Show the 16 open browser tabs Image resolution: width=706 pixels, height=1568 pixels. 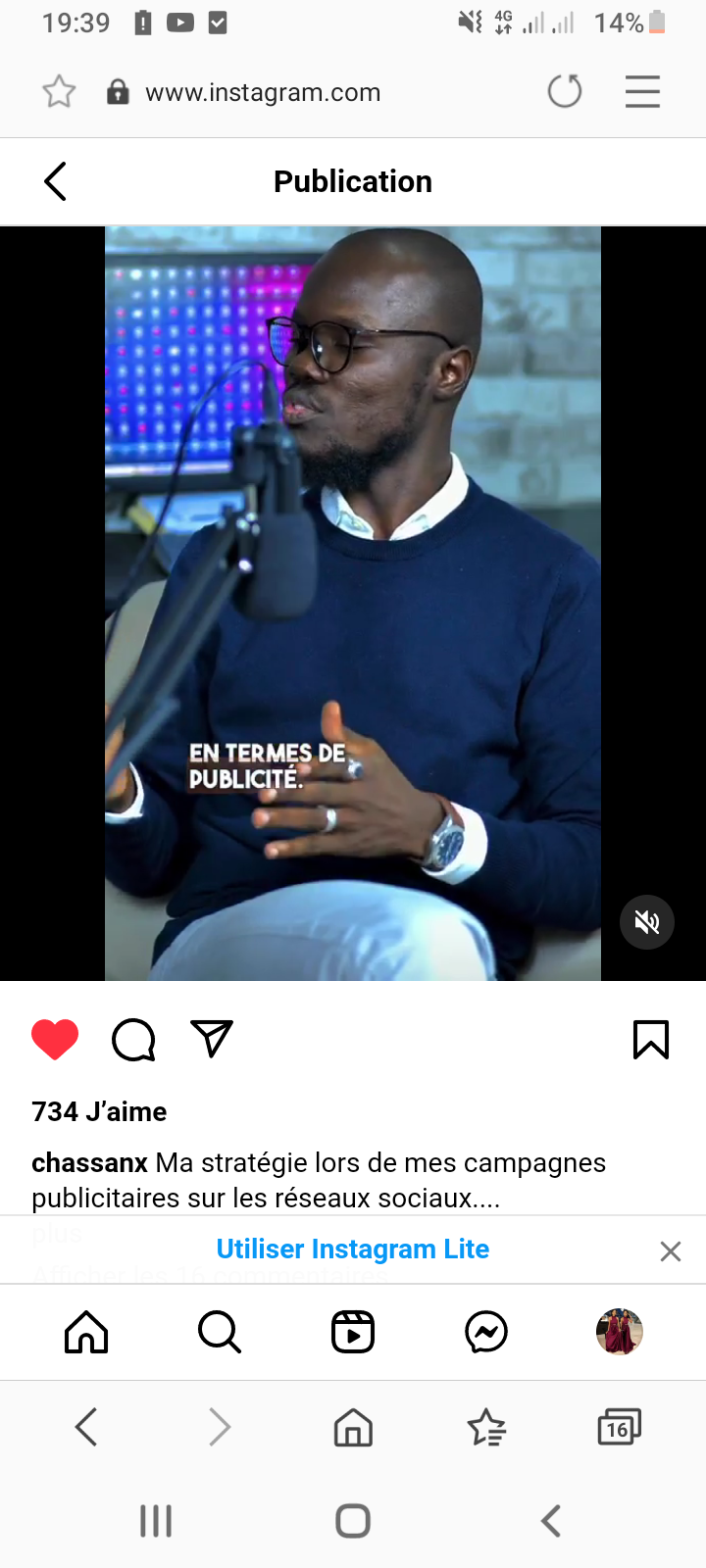[x=619, y=1427]
